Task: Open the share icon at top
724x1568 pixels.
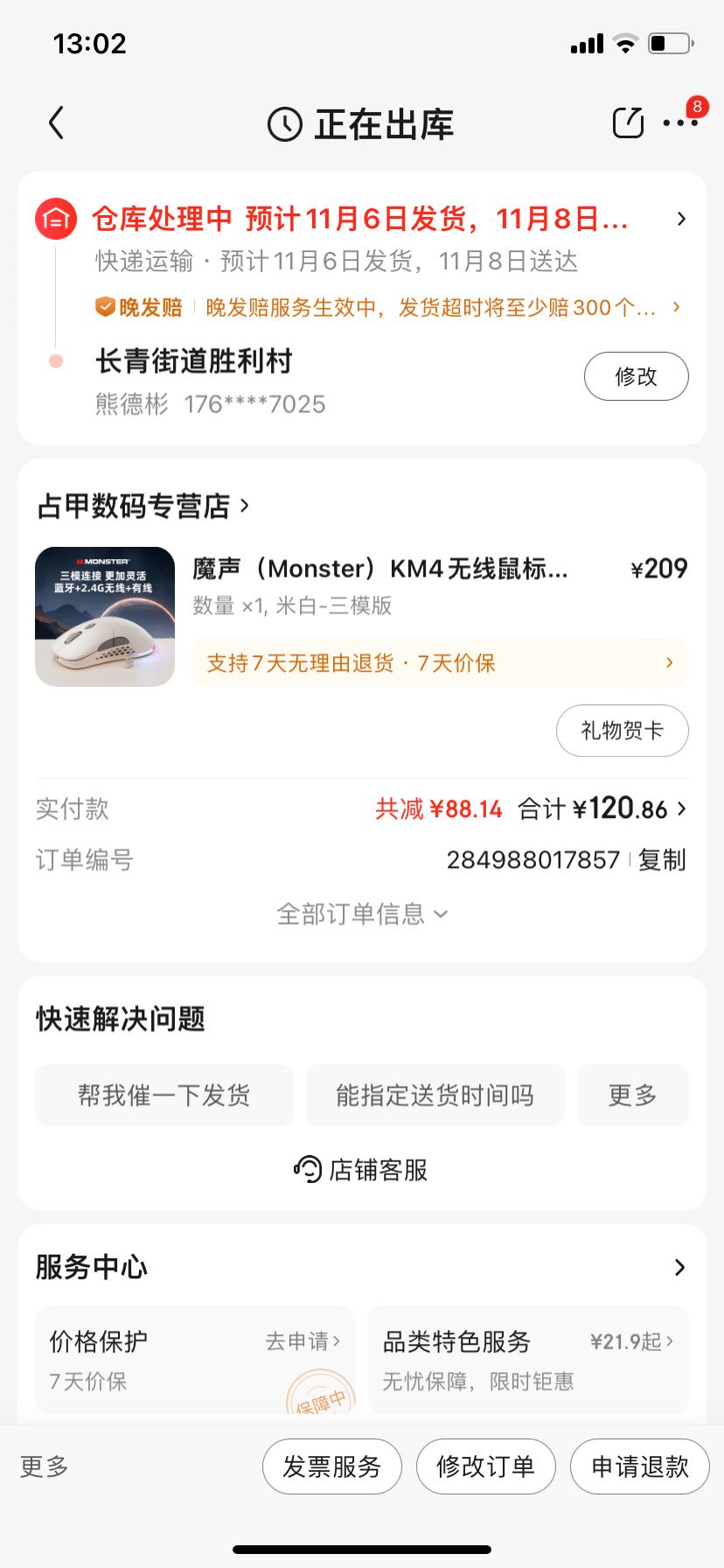Action: click(626, 123)
